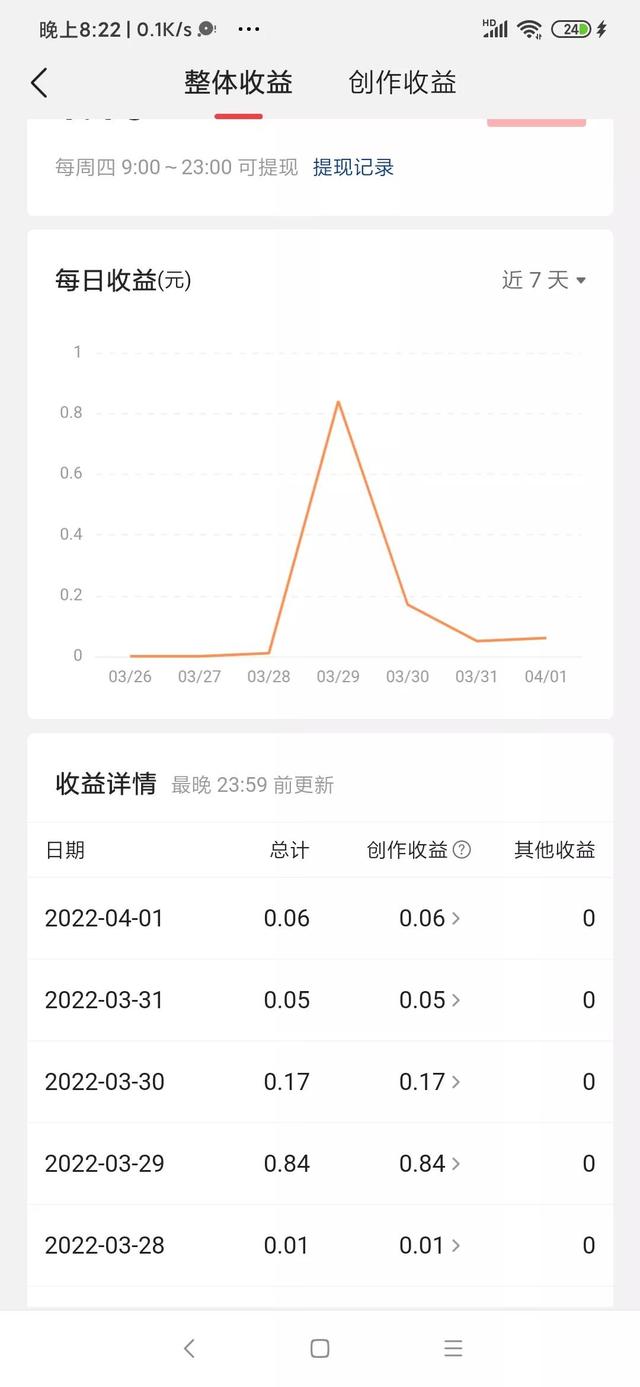Open 0.01 创作收益 details for 2022-03-28
The height and width of the screenshot is (1387, 640).
[430, 1245]
